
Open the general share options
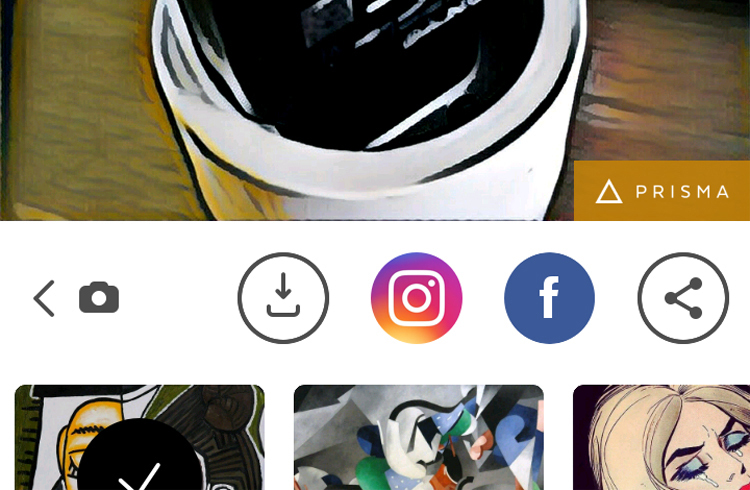point(683,298)
